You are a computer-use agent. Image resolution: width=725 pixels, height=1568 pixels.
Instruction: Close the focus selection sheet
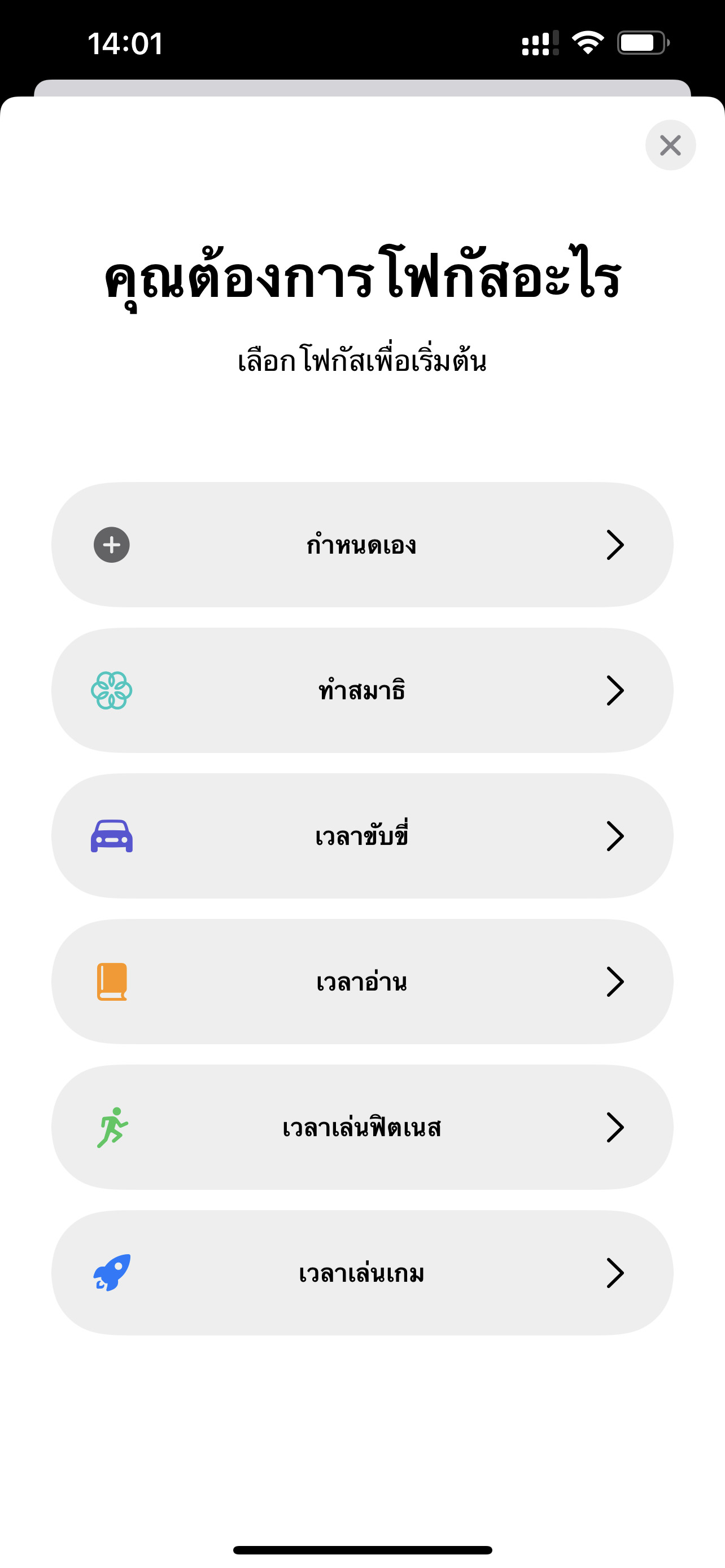[670, 146]
